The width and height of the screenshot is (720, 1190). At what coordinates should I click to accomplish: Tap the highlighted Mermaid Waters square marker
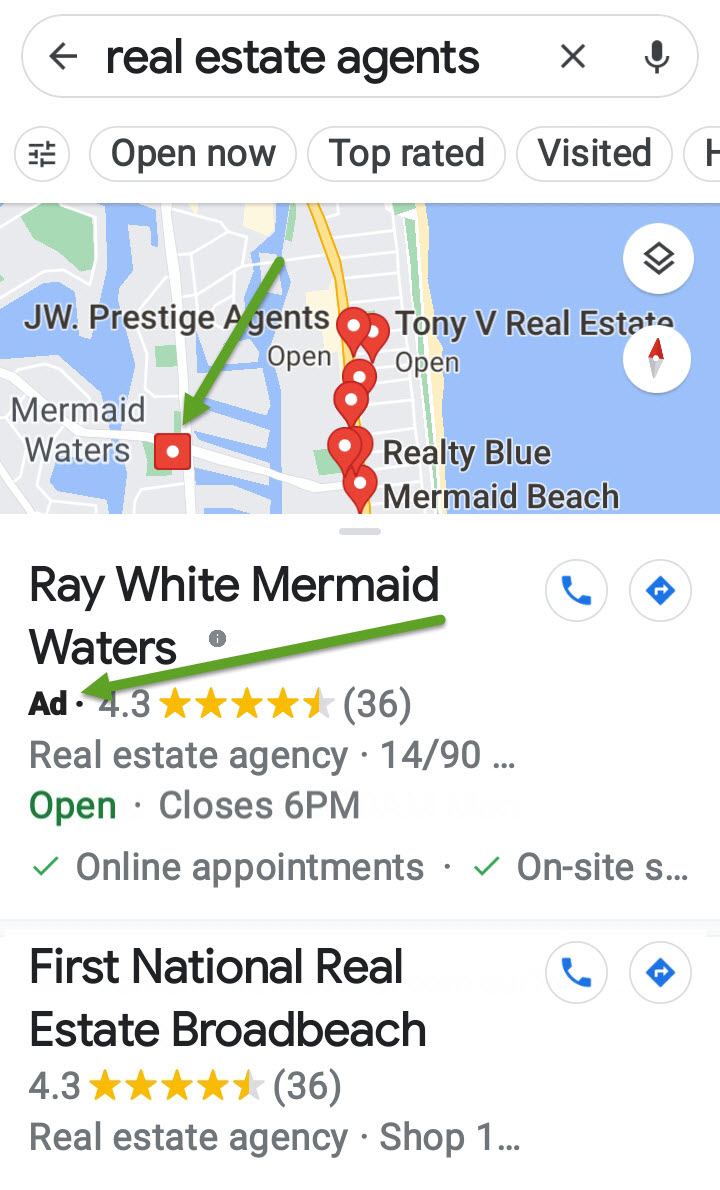tap(173, 451)
